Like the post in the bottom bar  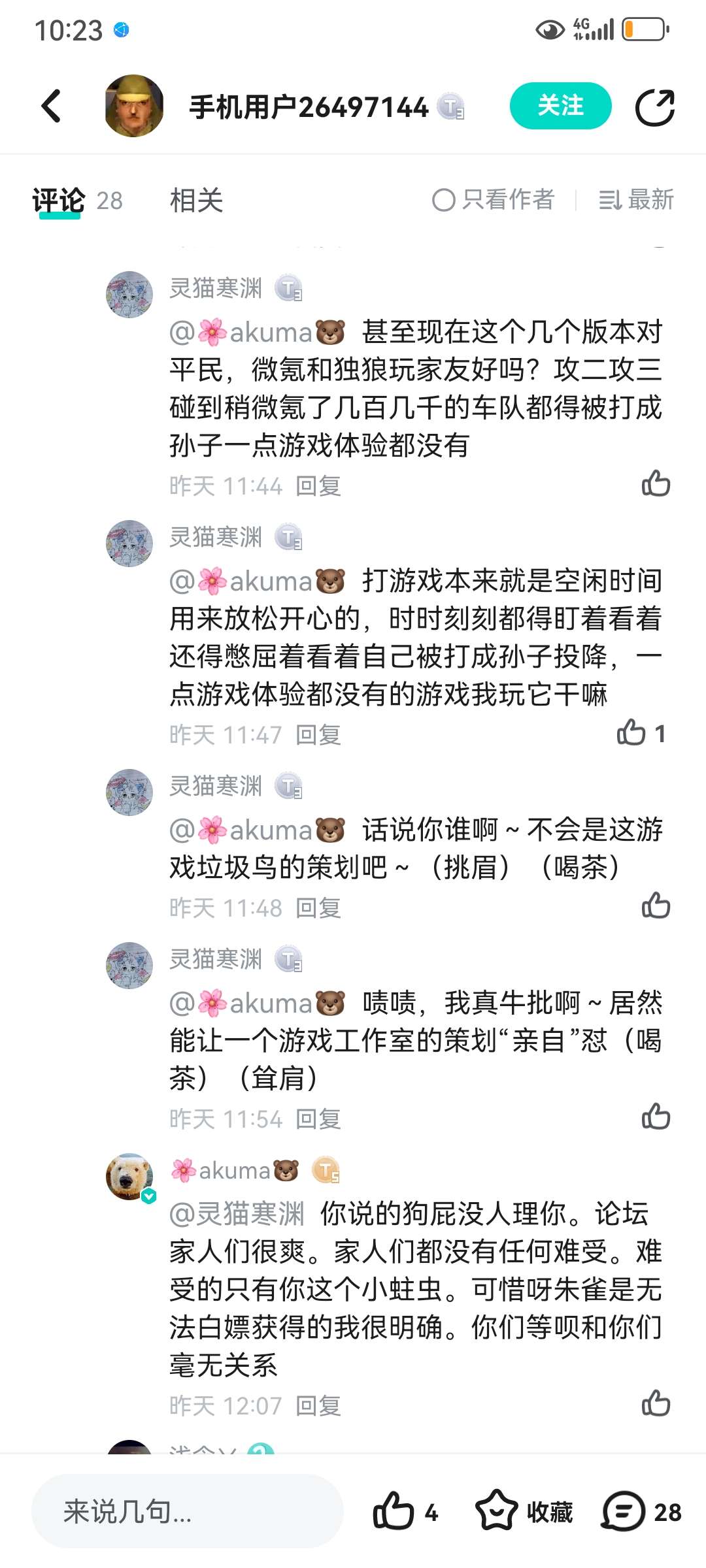[x=394, y=1512]
